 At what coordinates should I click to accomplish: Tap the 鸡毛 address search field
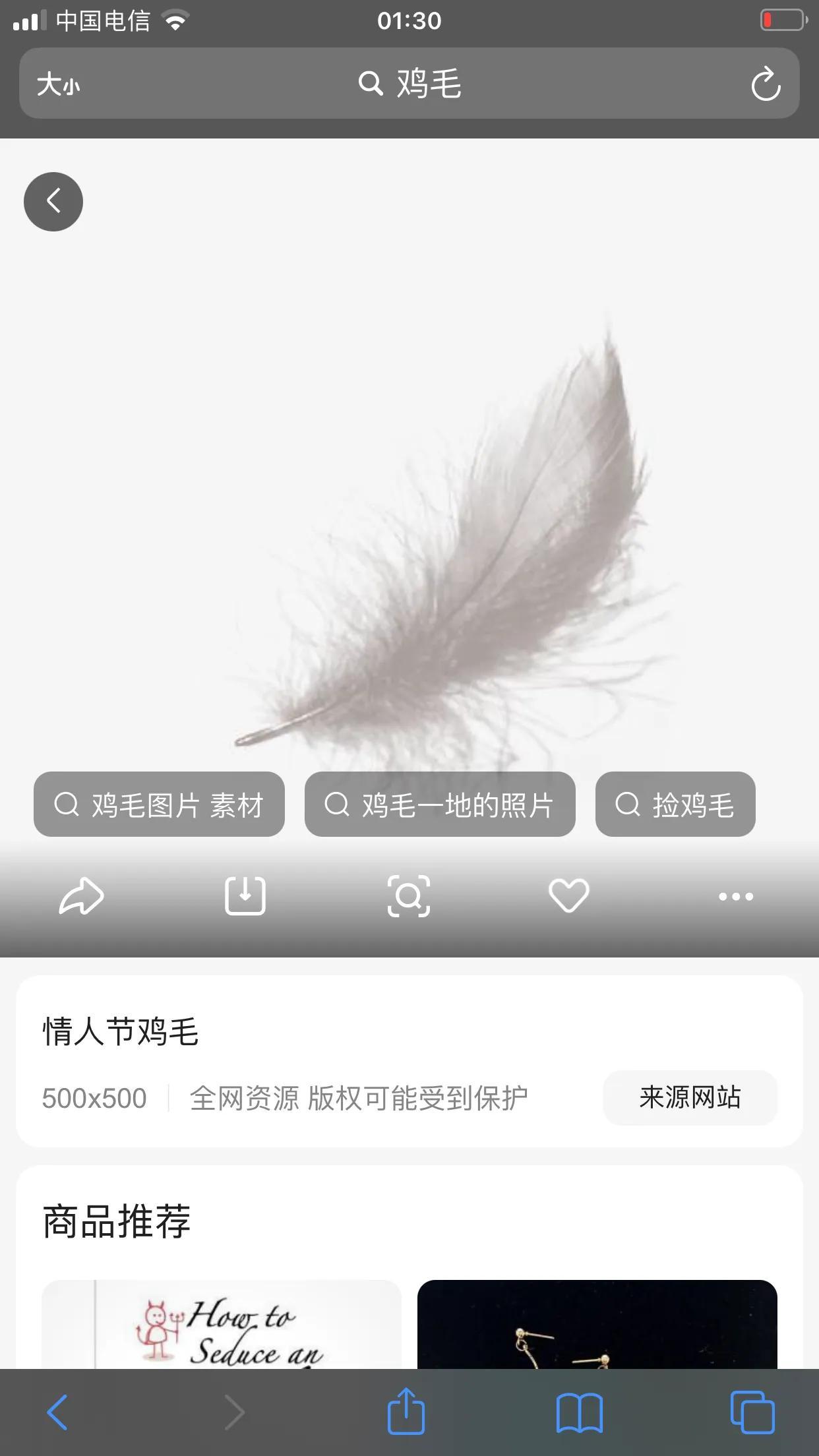409,84
